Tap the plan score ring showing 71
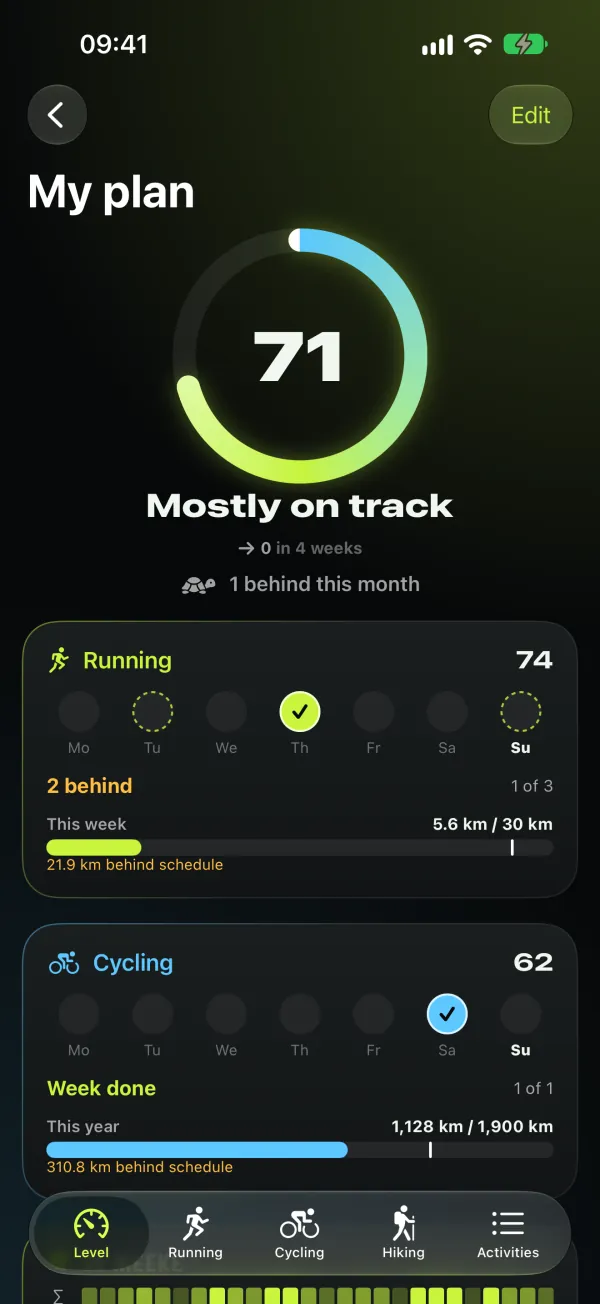 click(300, 356)
